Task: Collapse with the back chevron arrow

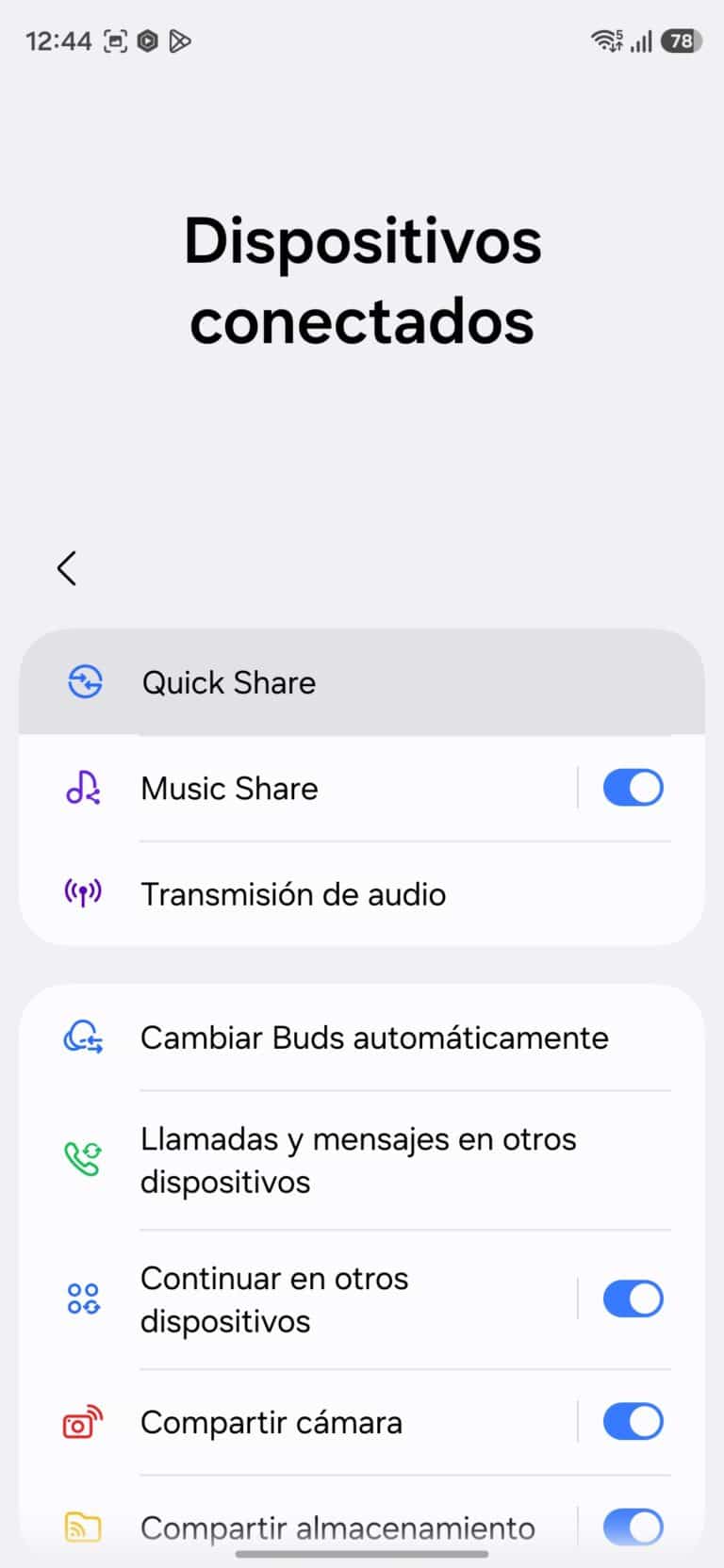Action: [67, 568]
